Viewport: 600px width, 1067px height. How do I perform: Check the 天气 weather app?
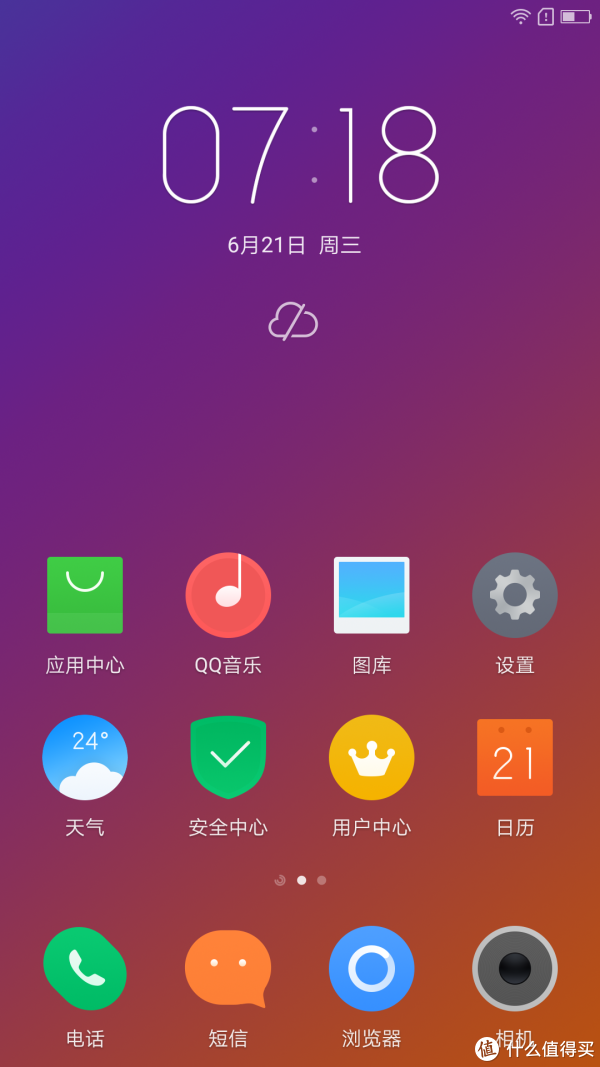tap(85, 758)
